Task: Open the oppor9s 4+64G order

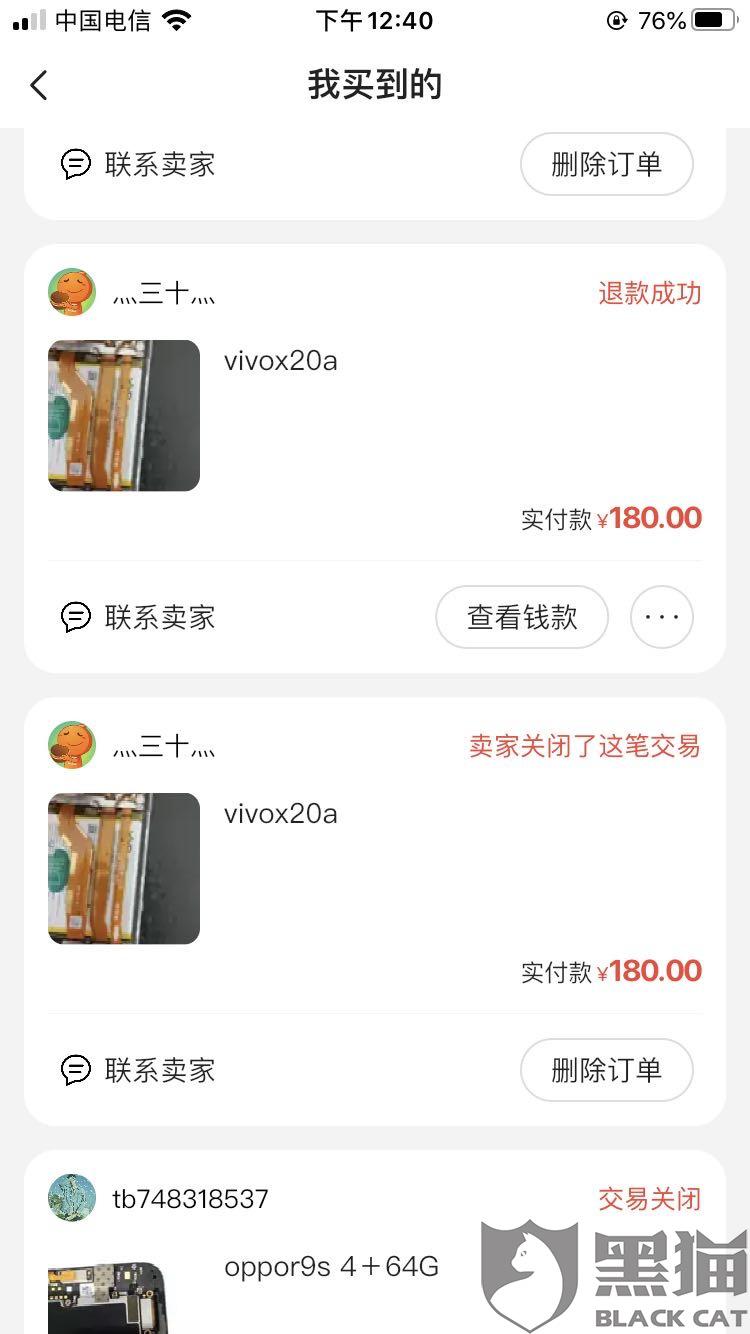Action: point(331,1268)
